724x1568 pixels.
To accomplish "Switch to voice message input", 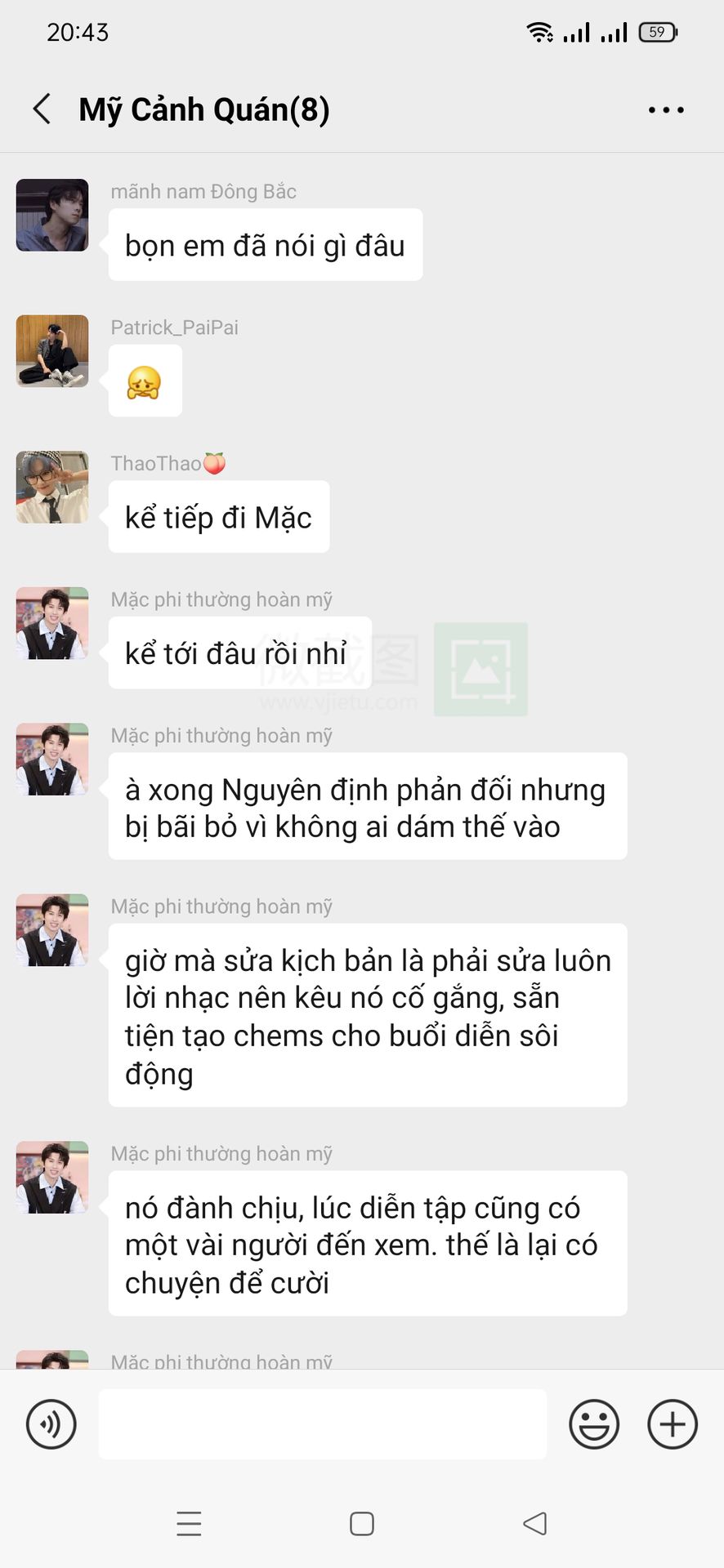I will (x=51, y=1424).
